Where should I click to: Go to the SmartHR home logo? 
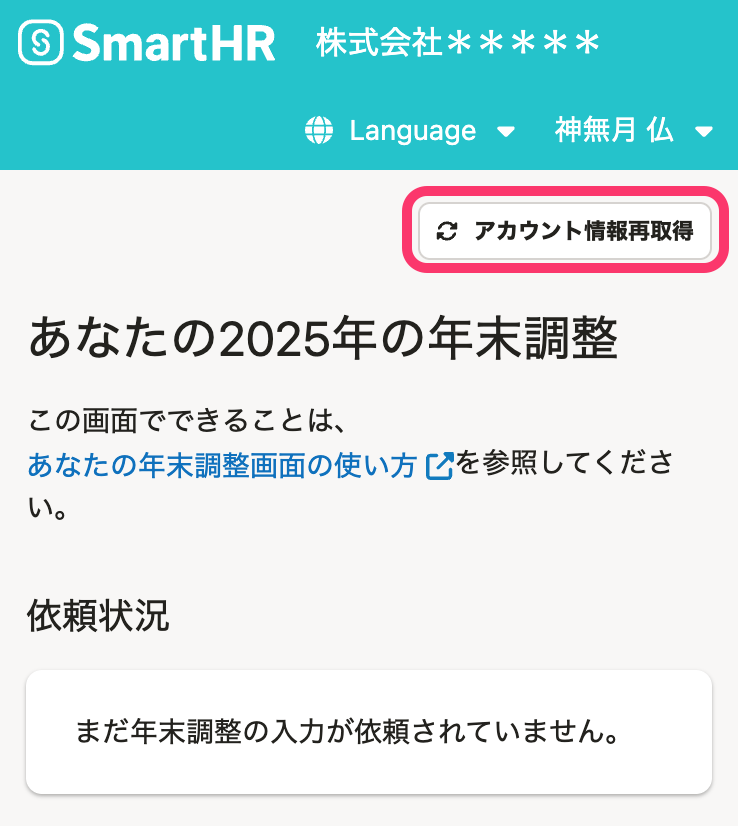(x=147, y=43)
